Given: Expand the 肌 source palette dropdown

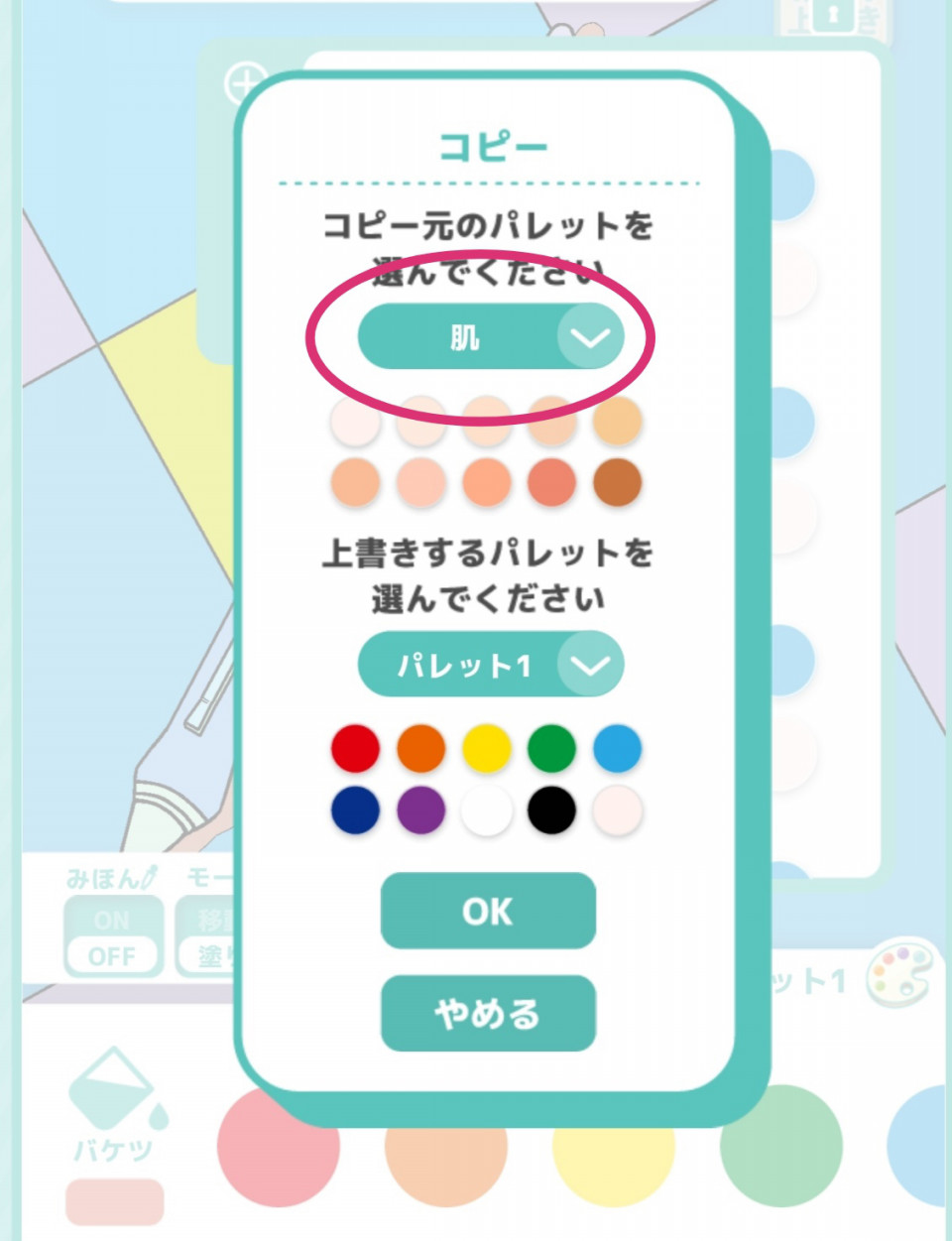Looking at the screenshot, I should (x=590, y=337).
